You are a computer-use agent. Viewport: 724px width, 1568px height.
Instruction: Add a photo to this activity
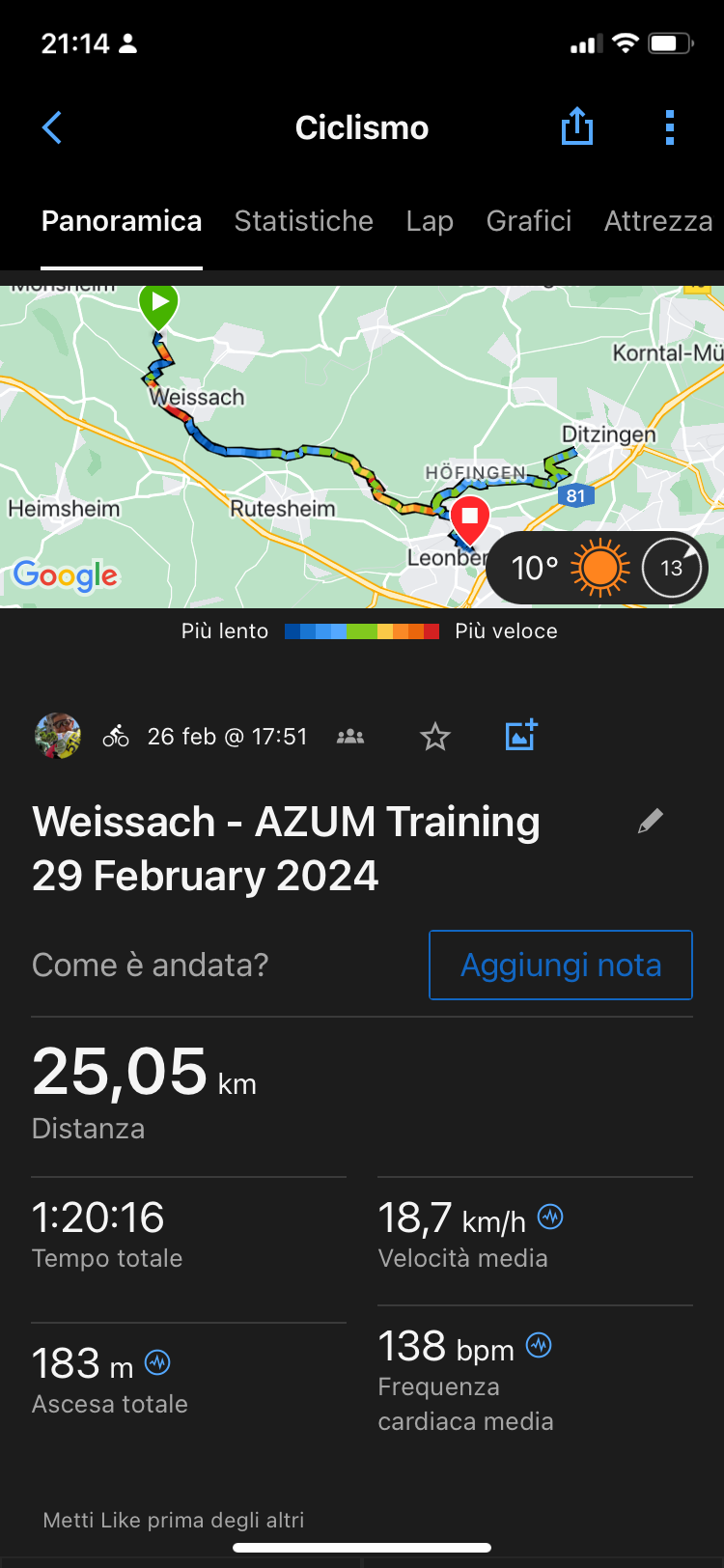click(x=521, y=736)
